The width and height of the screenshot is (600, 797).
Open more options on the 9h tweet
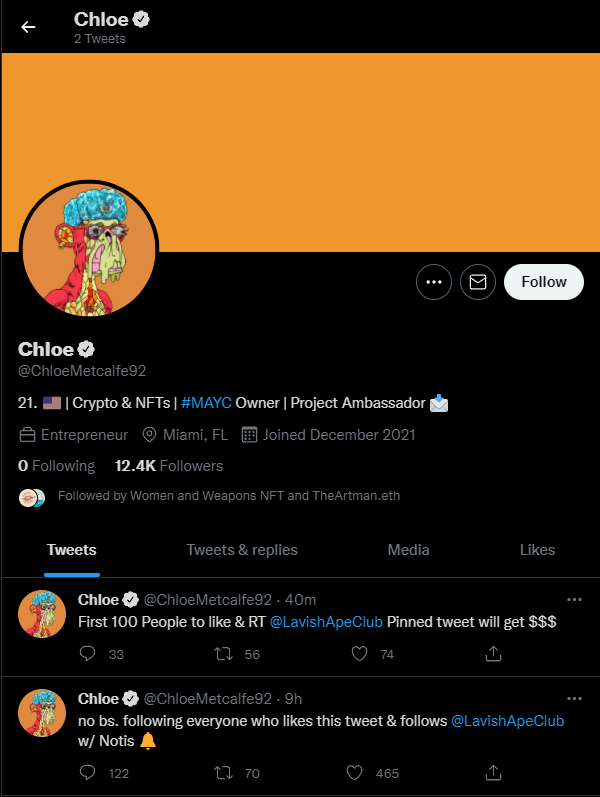point(574,698)
